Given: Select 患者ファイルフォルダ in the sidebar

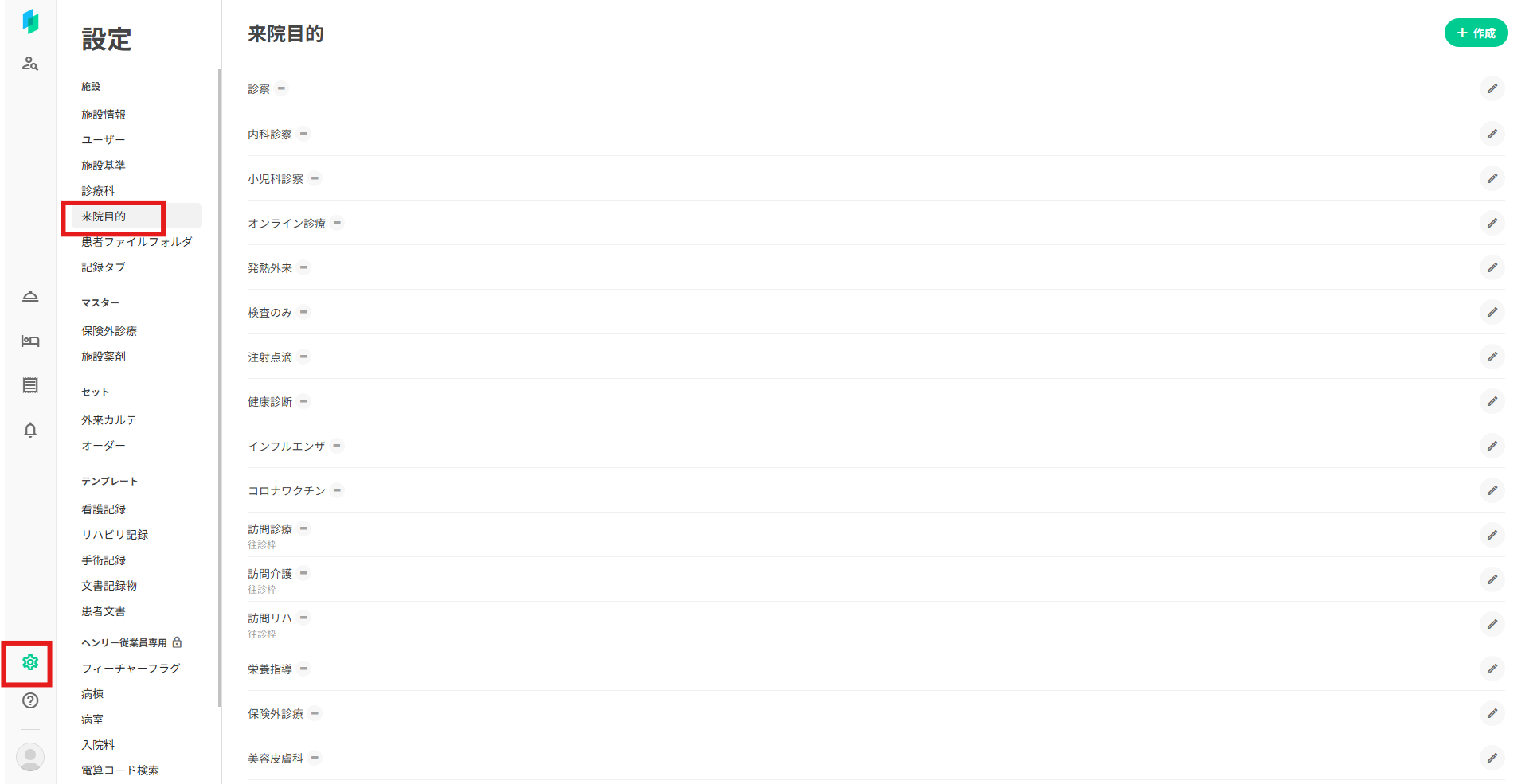Looking at the screenshot, I should click(x=136, y=242).
